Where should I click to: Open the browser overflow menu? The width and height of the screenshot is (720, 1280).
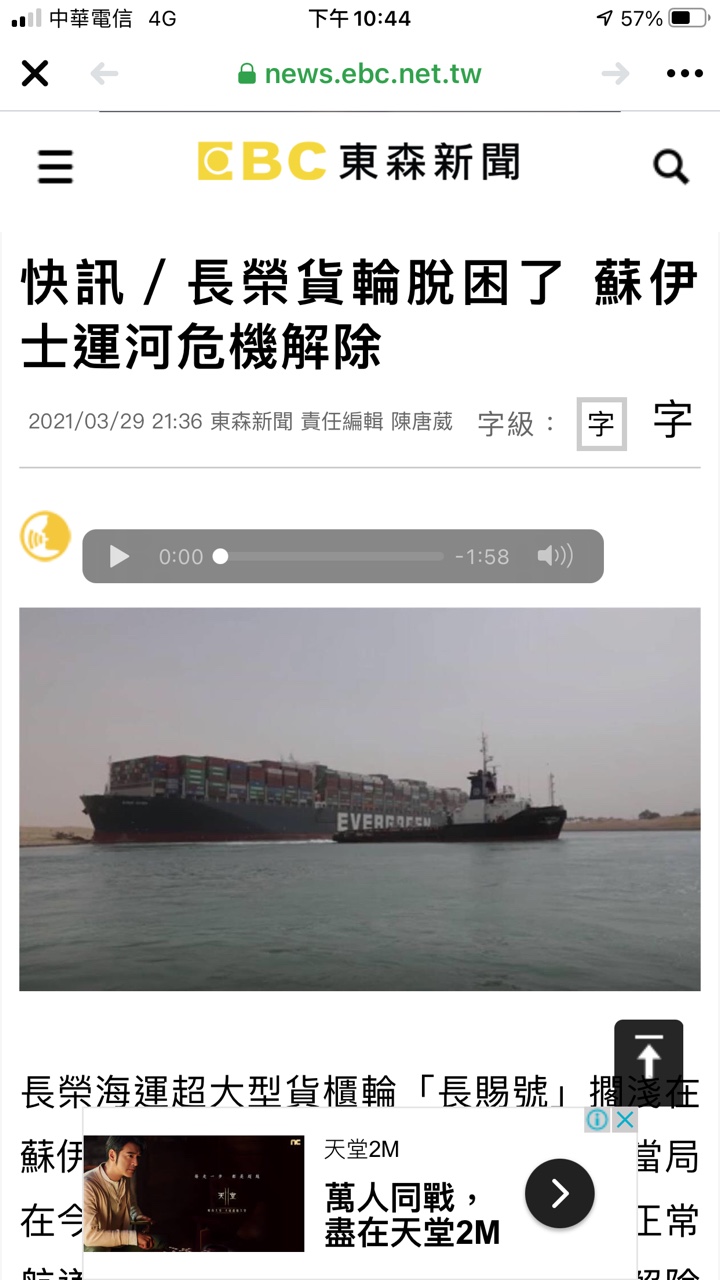[x=684, y=74]
